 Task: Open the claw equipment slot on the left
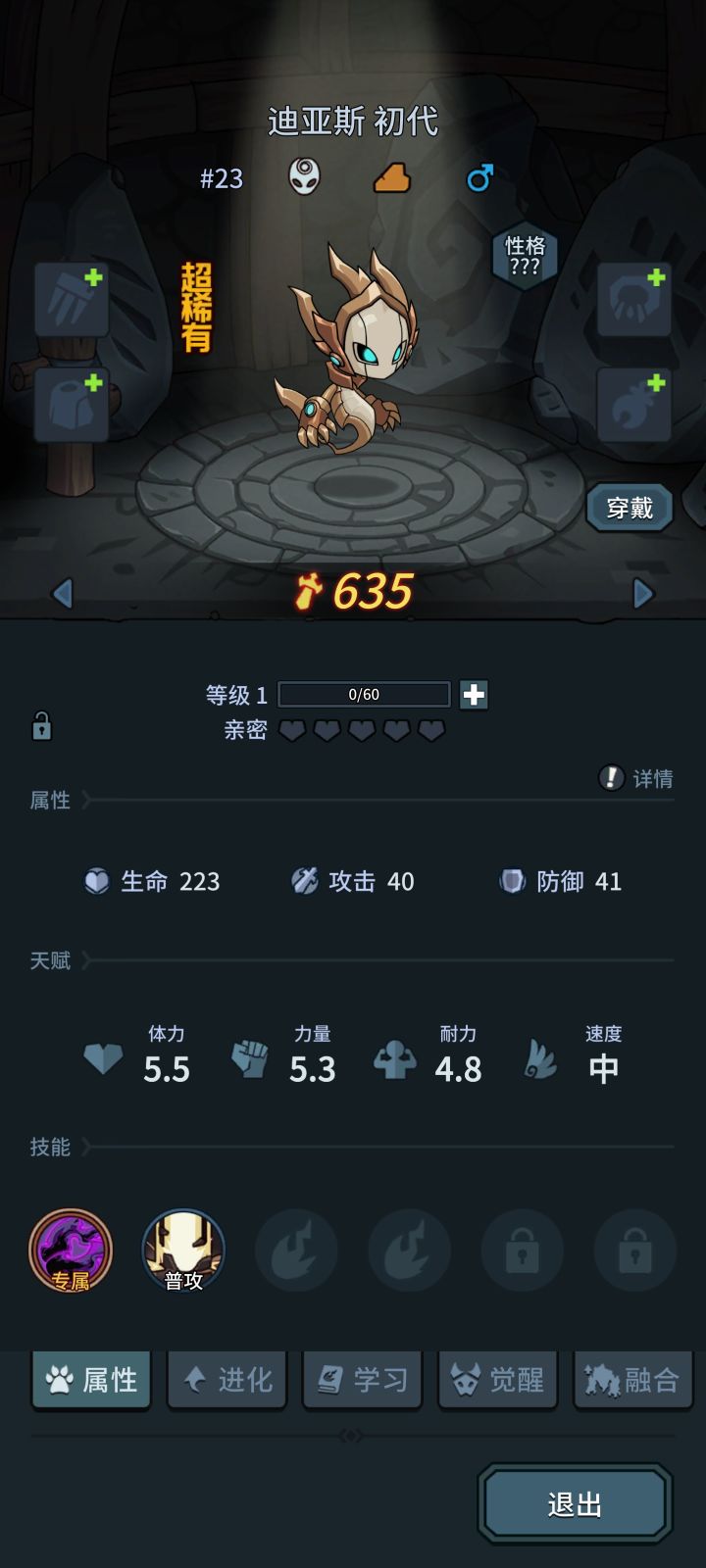coord(71,299)
